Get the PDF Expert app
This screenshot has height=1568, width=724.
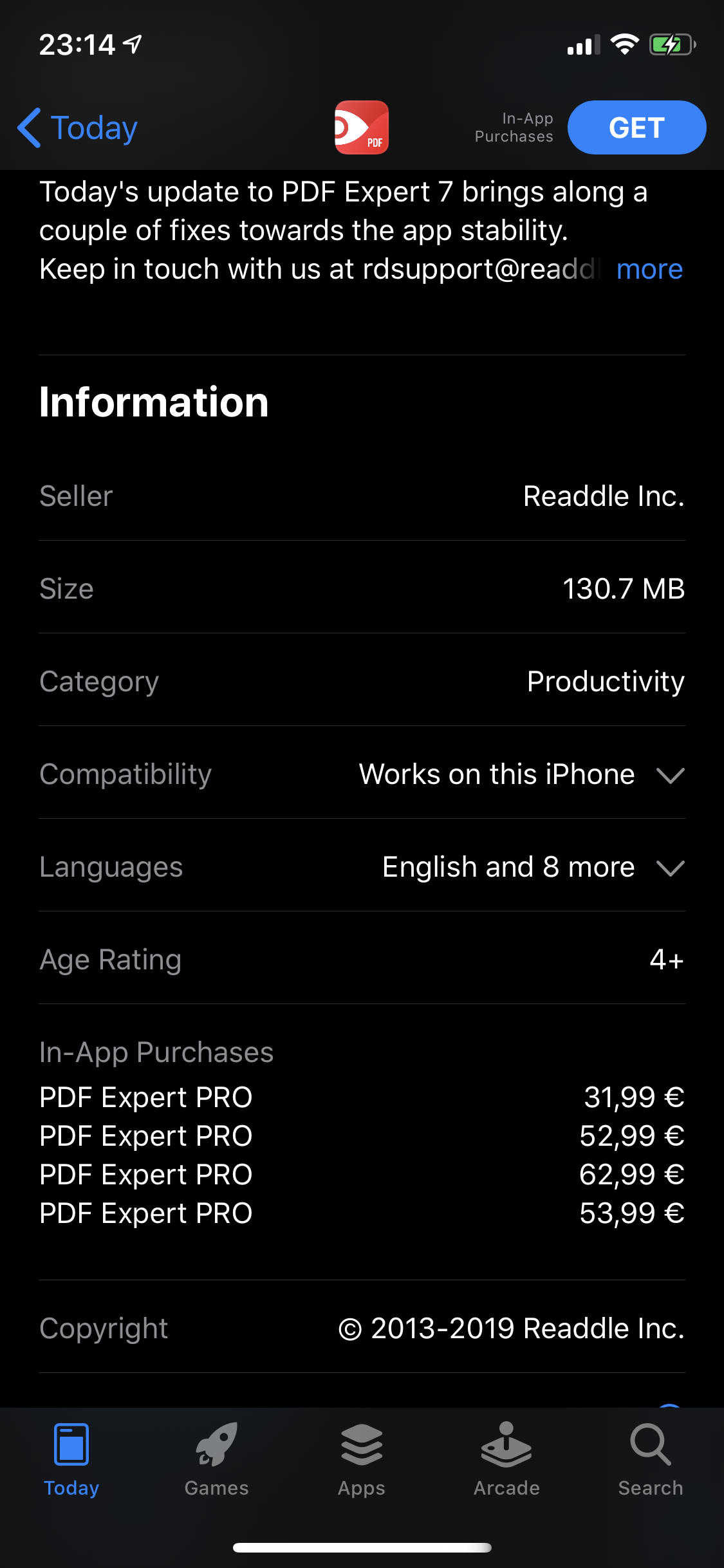pyautogui.click(x=636, y=127)
